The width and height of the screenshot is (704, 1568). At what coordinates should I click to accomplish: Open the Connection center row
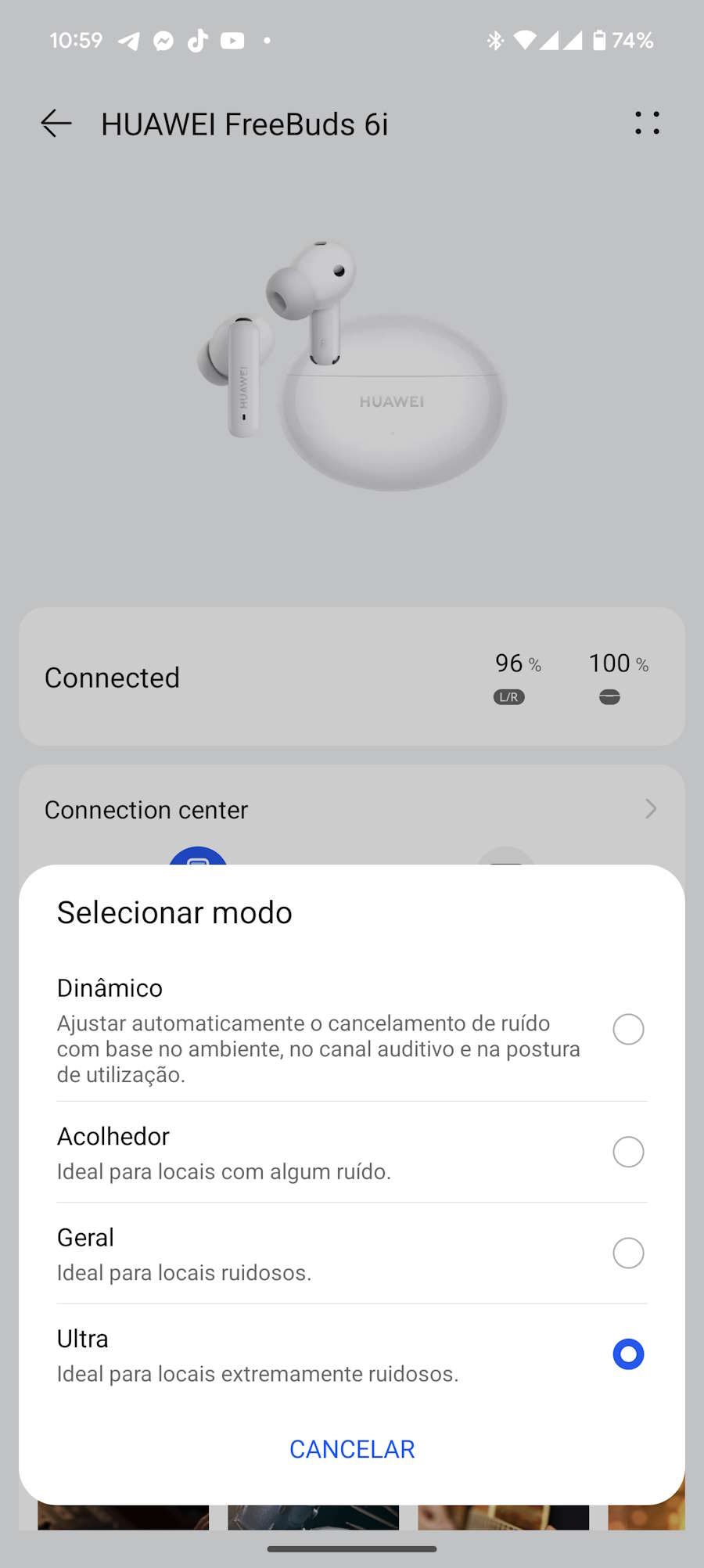tap(350, 810)
